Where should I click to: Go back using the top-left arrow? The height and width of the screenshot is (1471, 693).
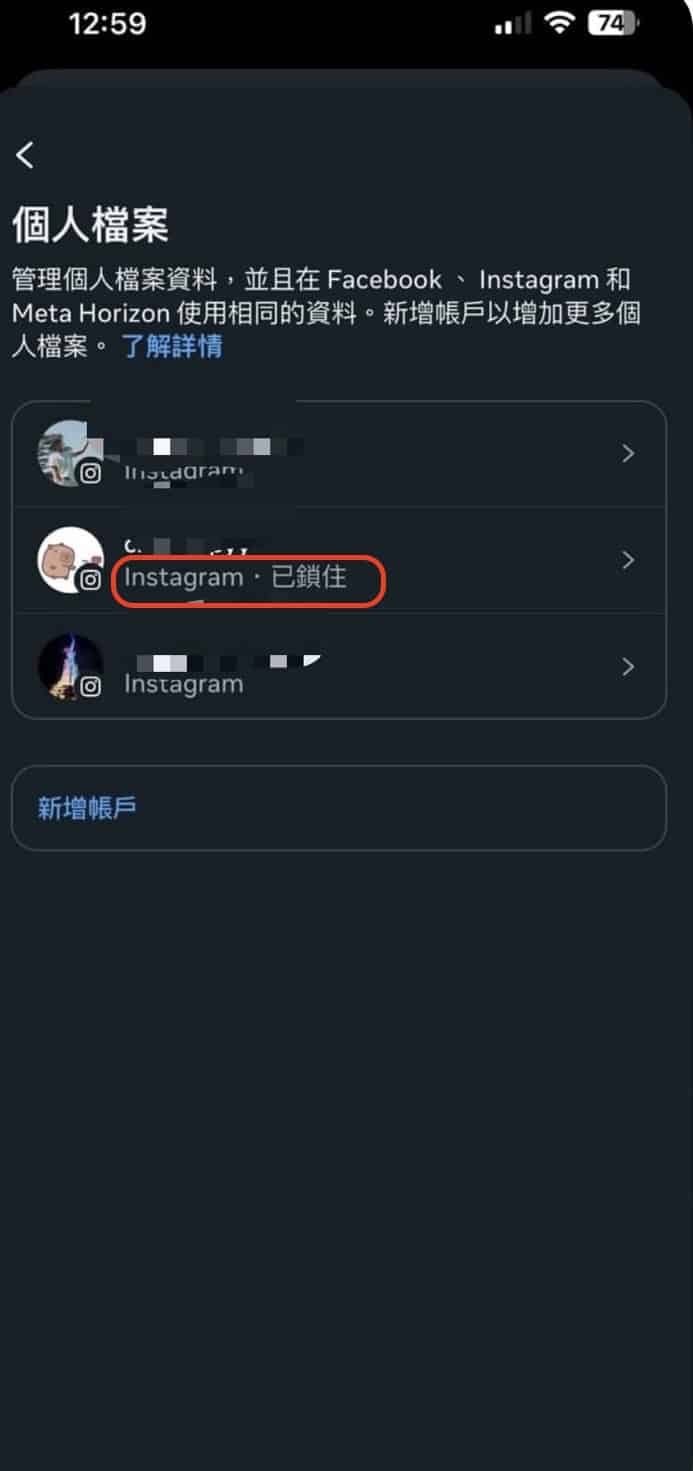(x=26, y=155)
